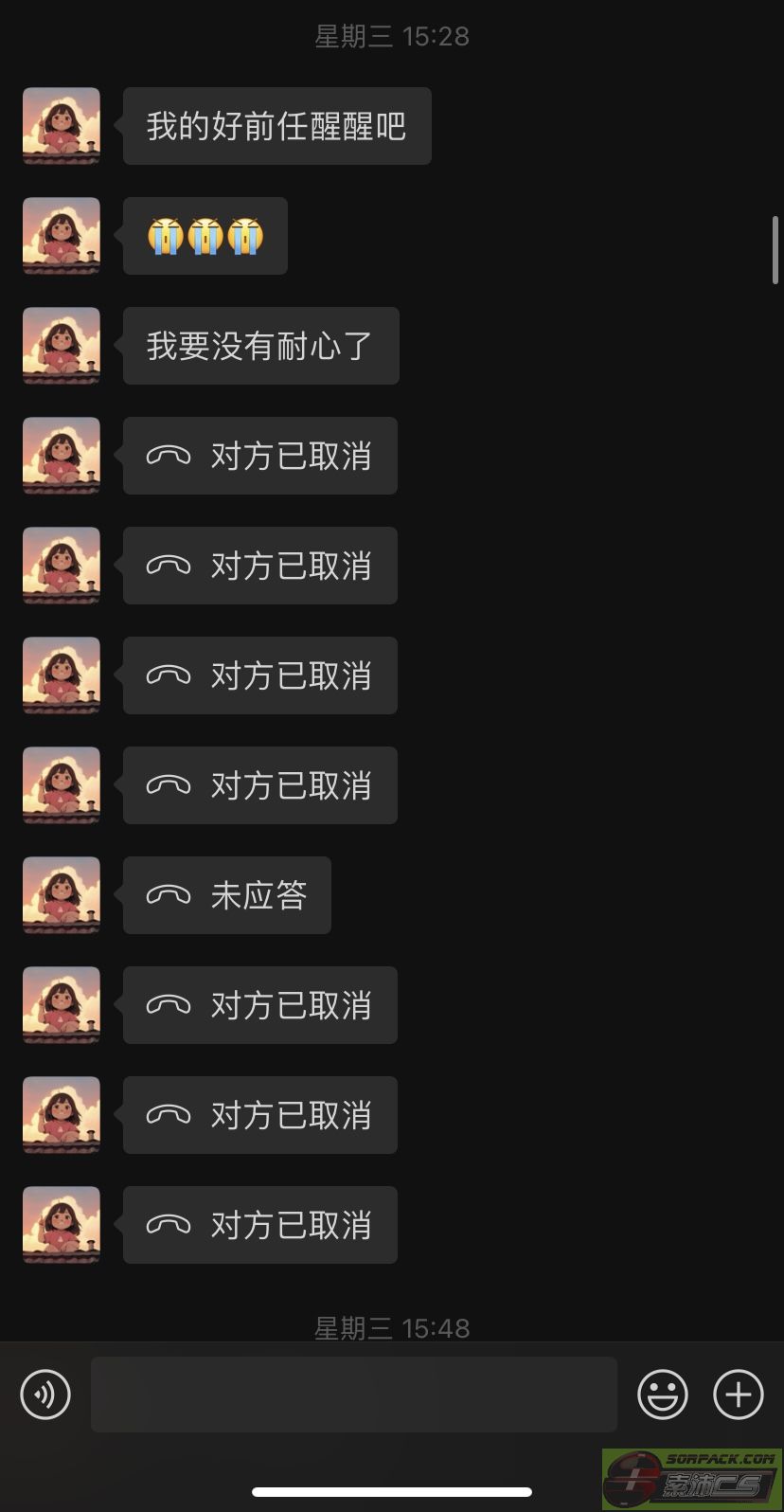The image size is (784, 1512).
Task: Open profile from the crying-emoji message avatar
Action: tap(62, 236)
